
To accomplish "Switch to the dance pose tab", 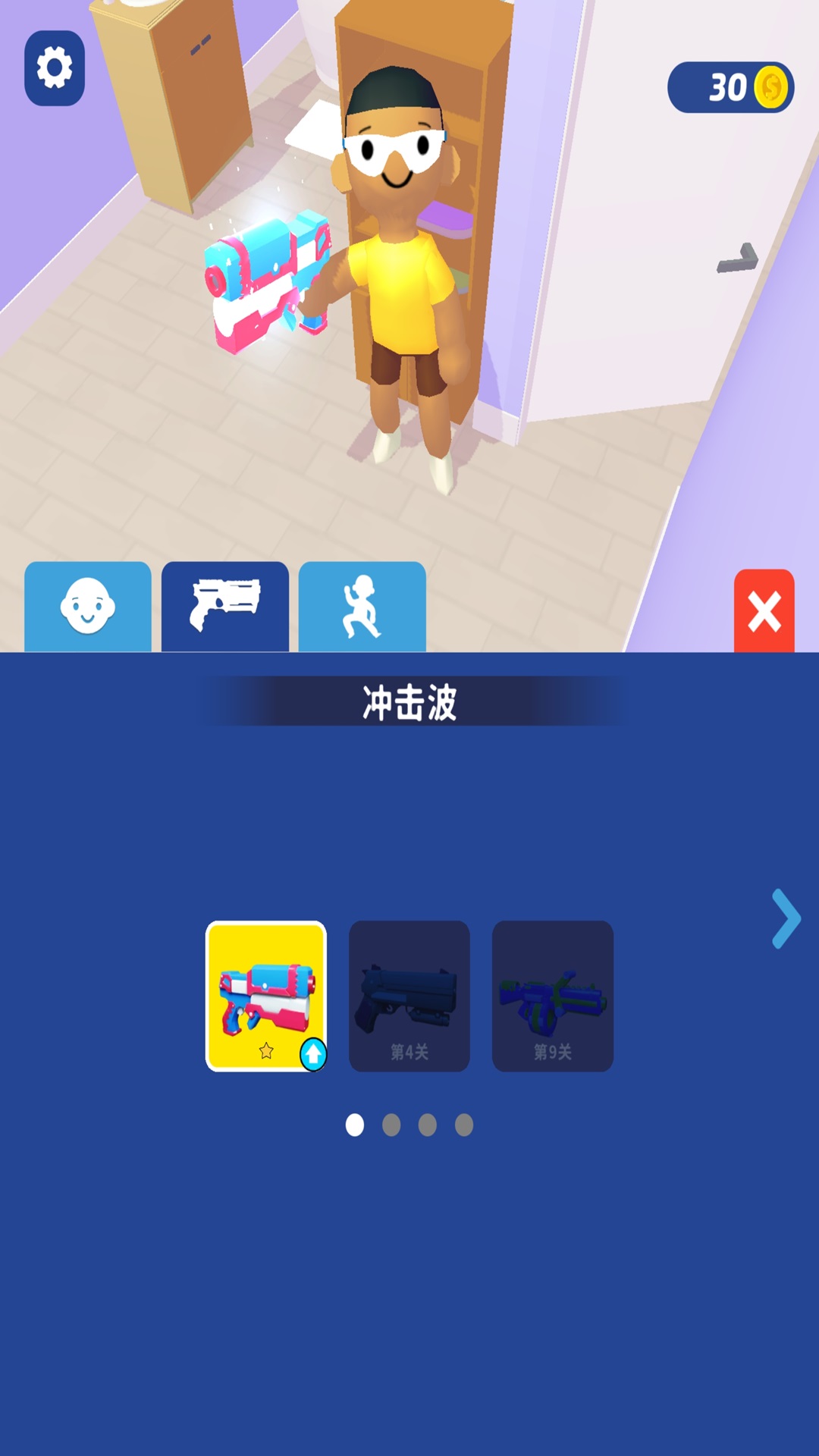I will tap(362, 607).
